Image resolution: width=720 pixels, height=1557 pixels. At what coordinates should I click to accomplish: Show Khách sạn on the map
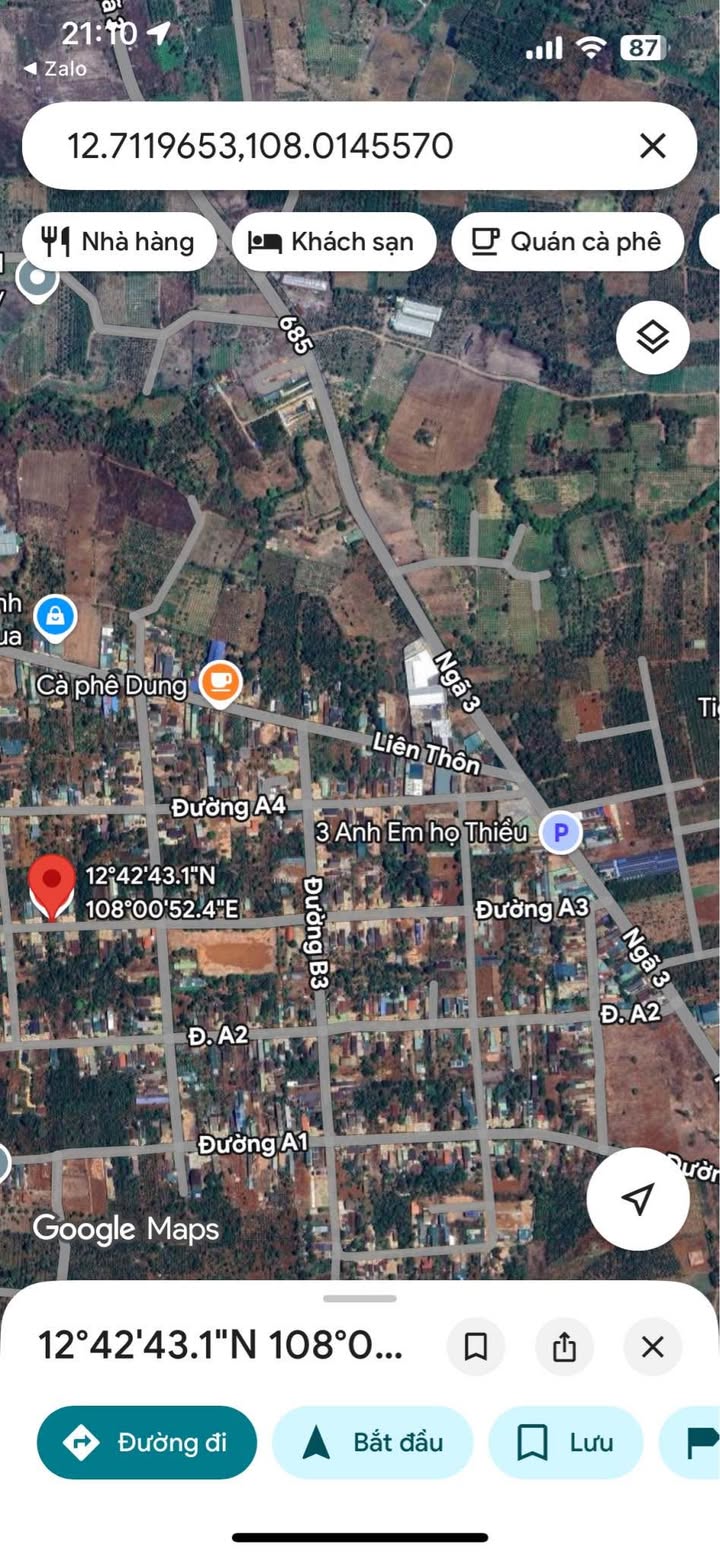click(x=334, y=242)
